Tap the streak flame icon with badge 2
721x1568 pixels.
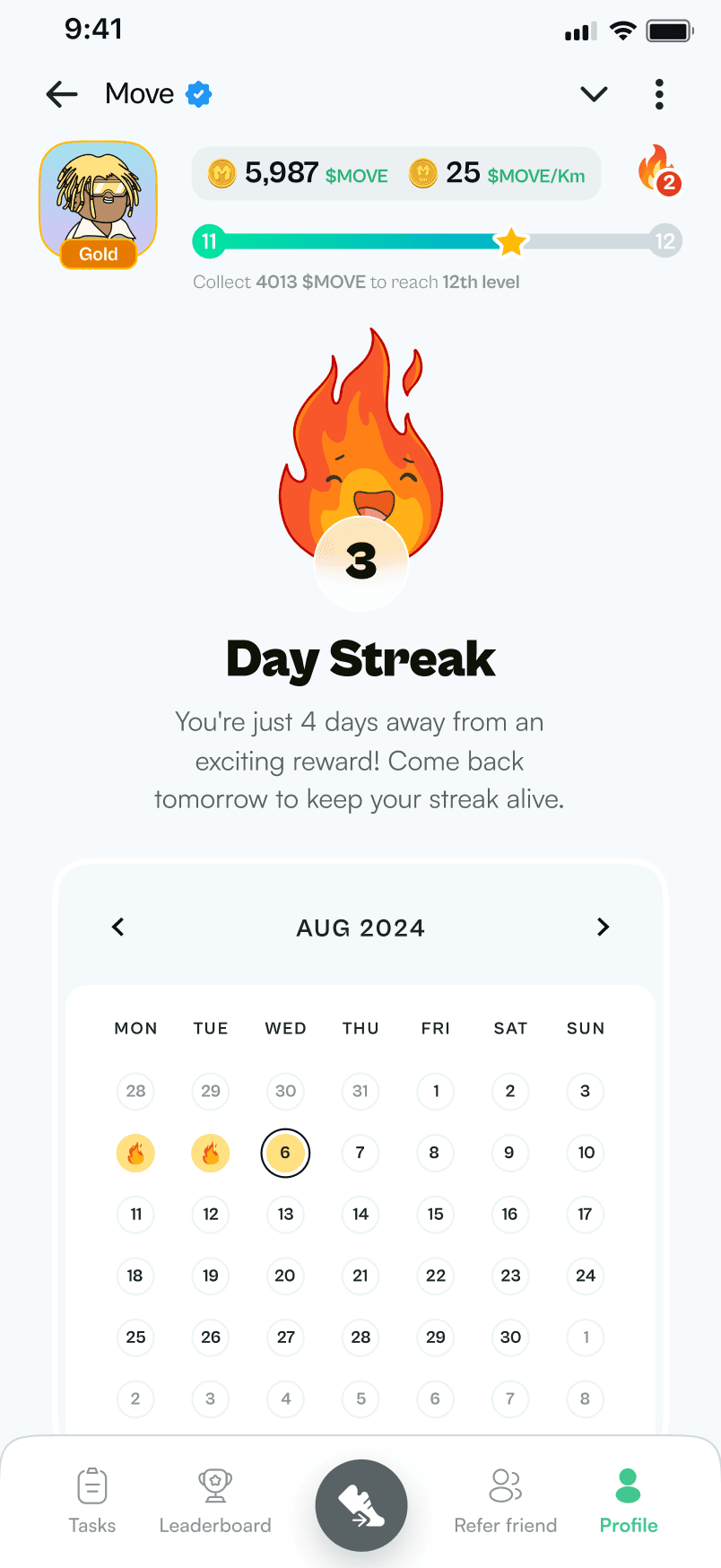(659, 170)
